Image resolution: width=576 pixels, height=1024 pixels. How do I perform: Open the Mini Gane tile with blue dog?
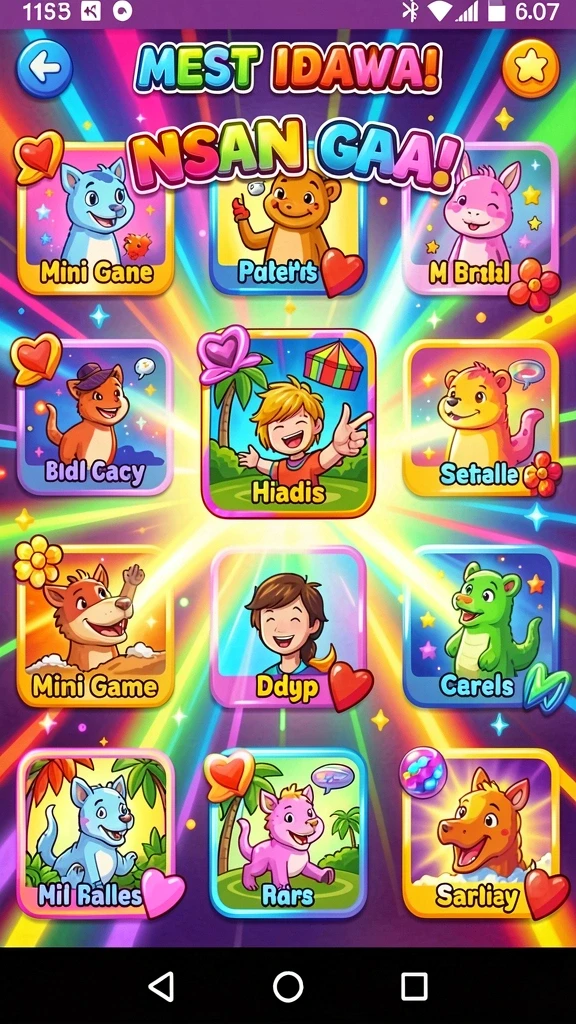96,219
